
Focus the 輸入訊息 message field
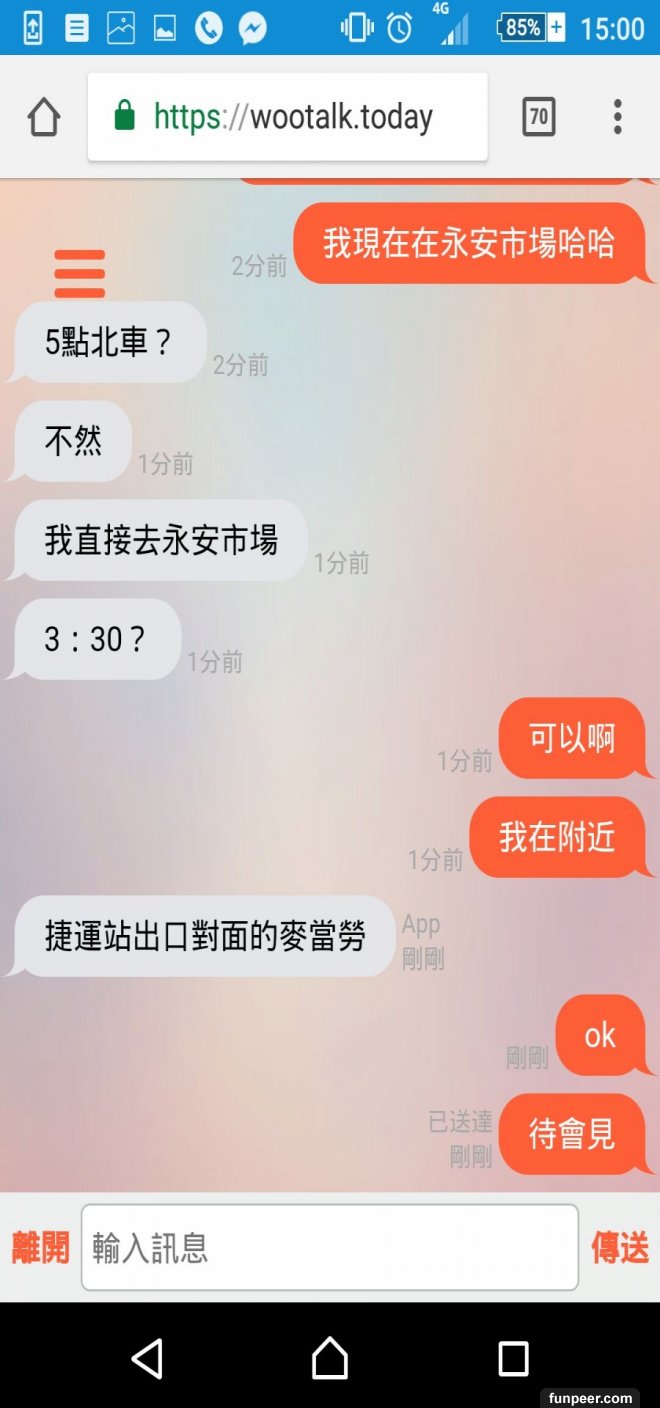point(330,1247)
